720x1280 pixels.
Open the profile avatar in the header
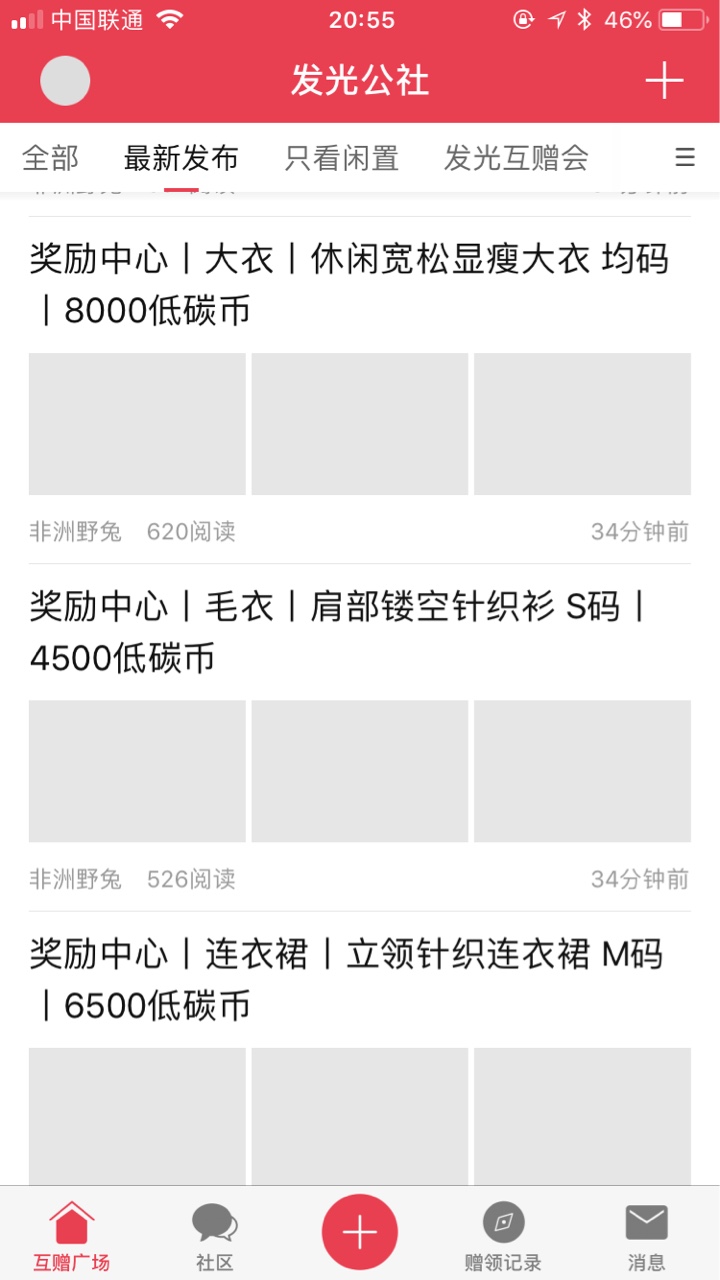pyautogui.click(x=65, y=81)
